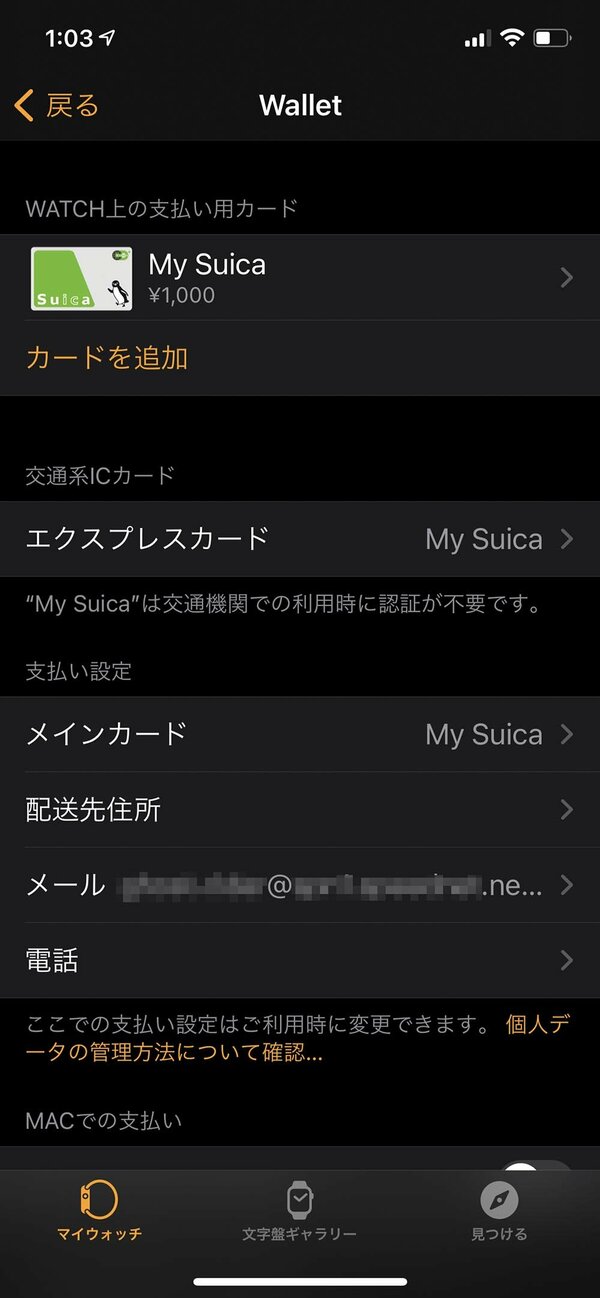This screenshot has width=600, height=1298.
Task: Switch to the 文字盤ギャラリー tab
Action: pyautogui.click(x=300, y=1210)
